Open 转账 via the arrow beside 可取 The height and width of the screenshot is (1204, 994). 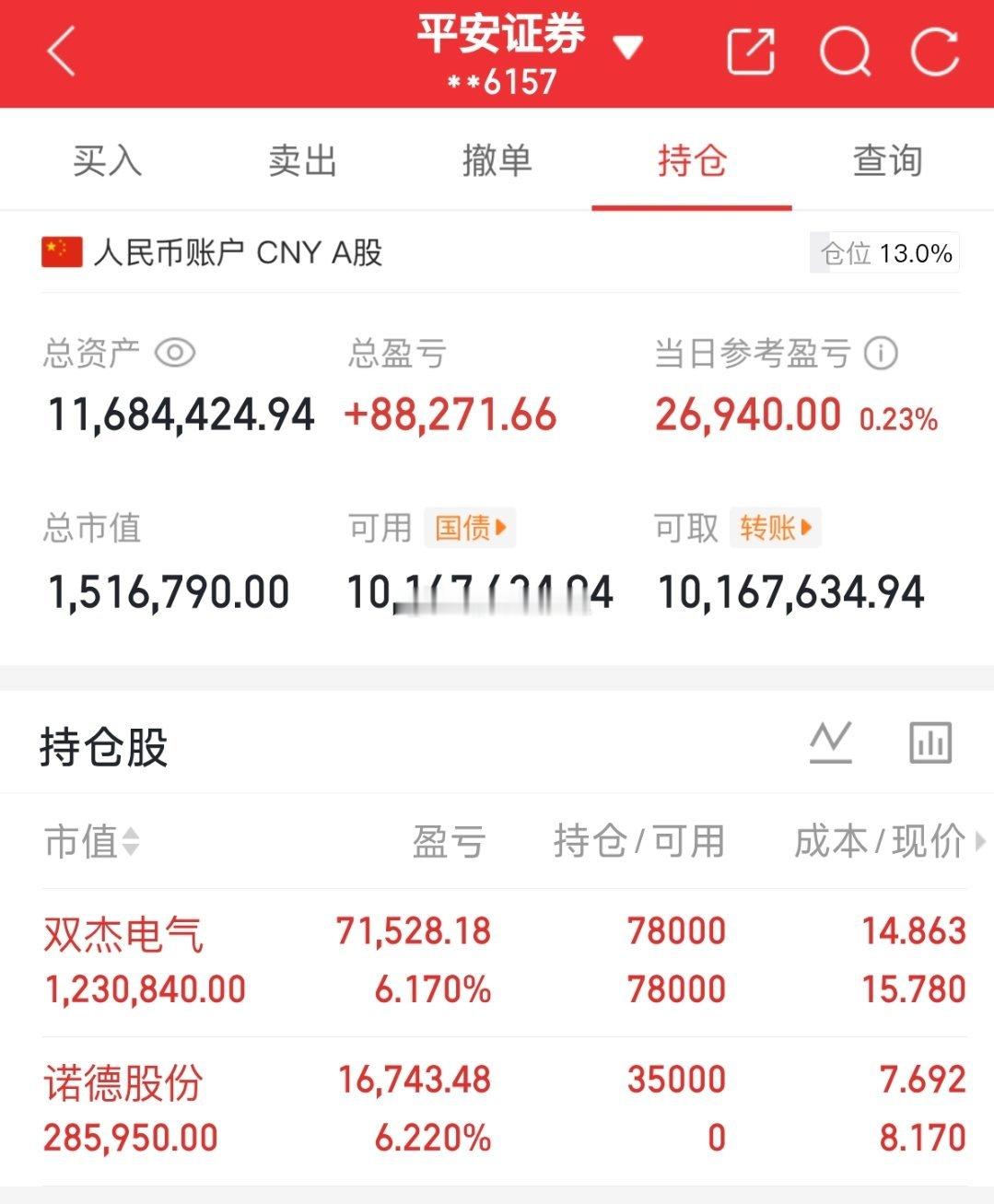coord(775,527)
